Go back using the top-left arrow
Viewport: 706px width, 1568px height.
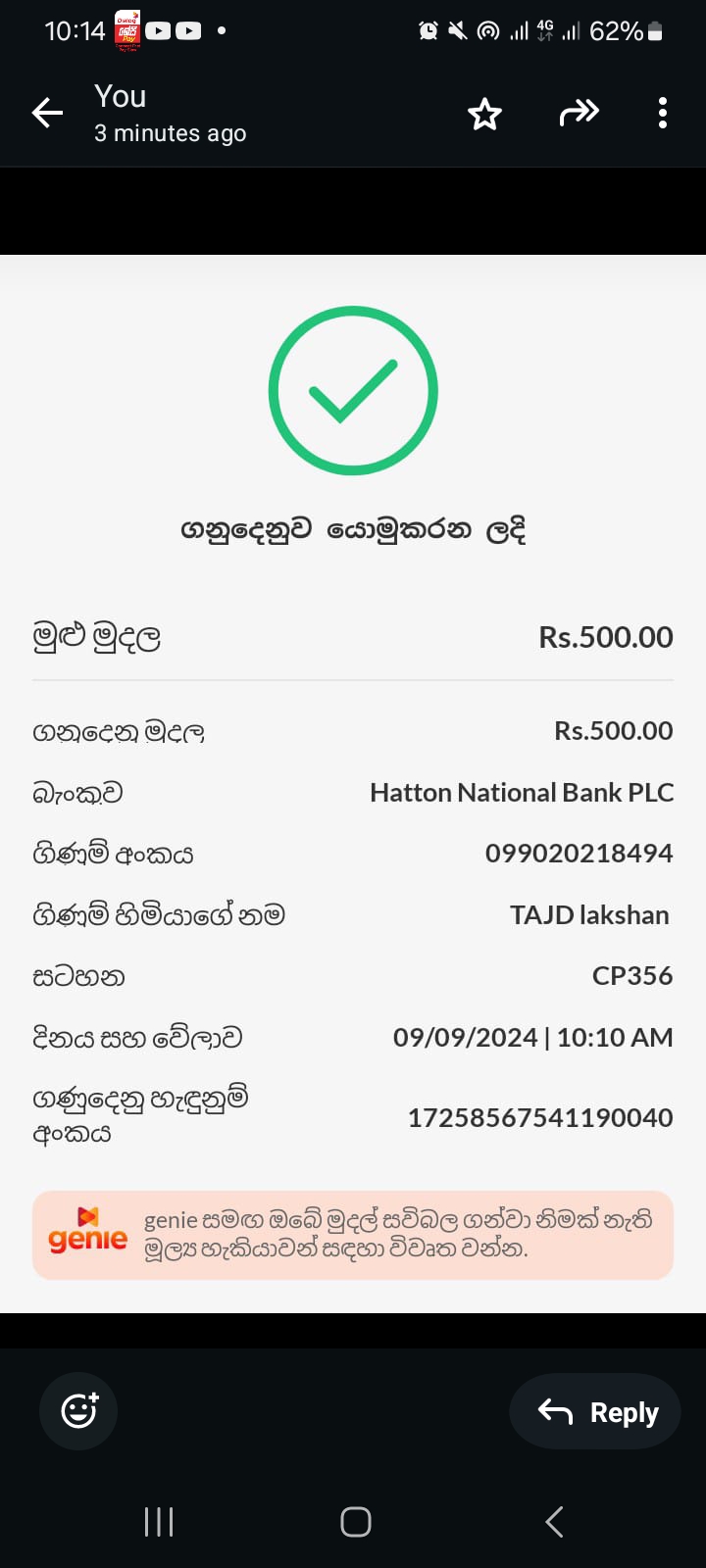click(47, 114)
